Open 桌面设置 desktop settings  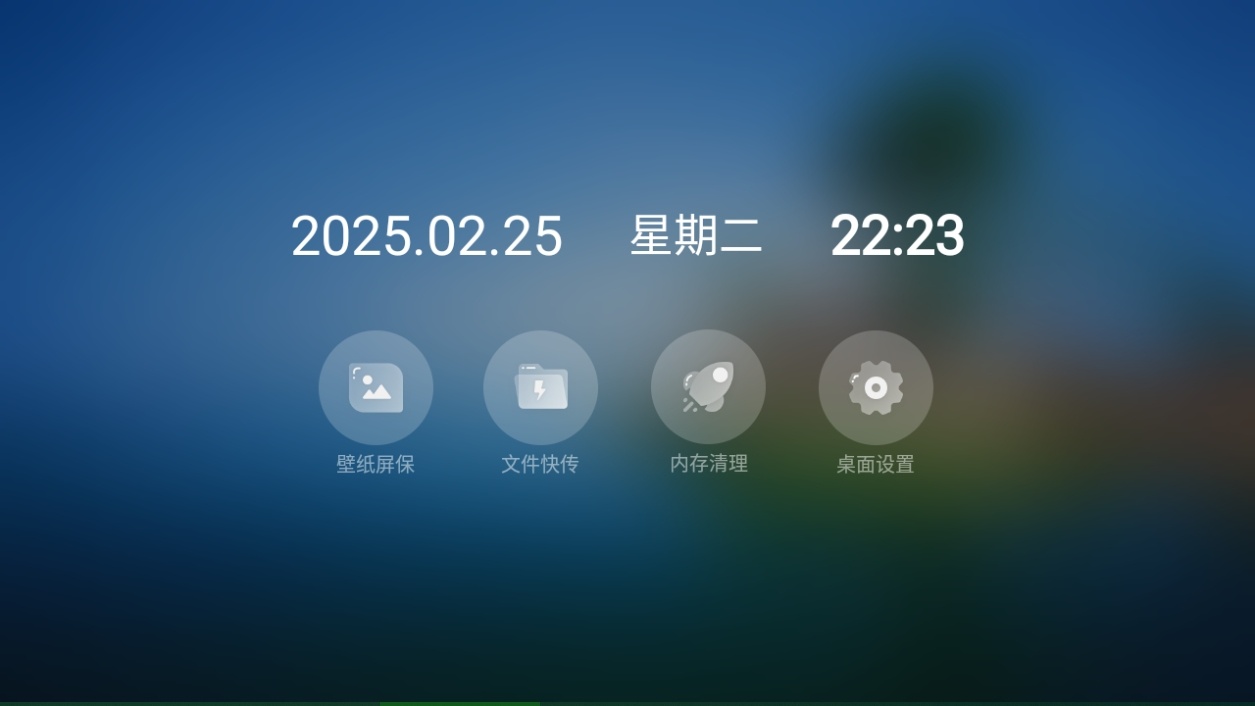[x=876, y=388]
